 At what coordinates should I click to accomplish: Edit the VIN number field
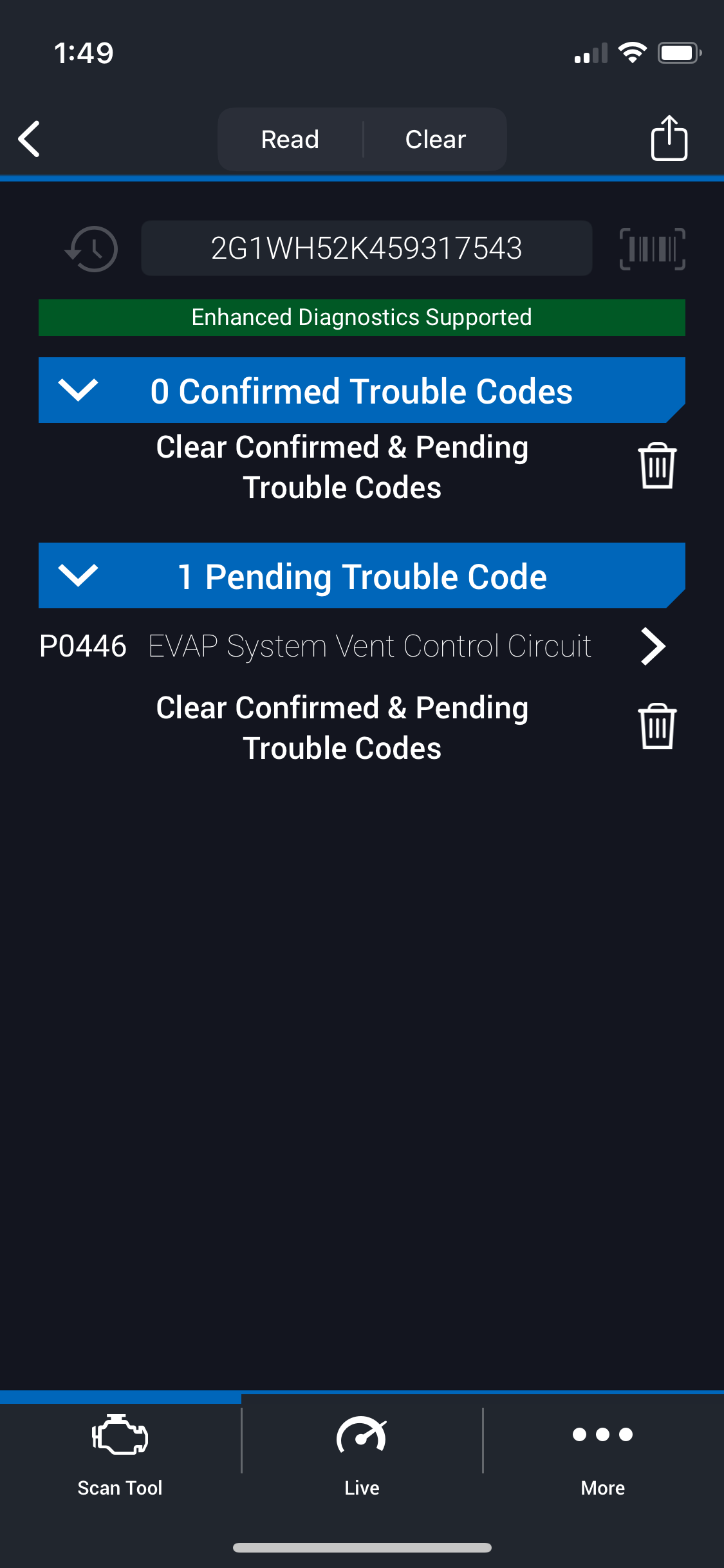366,248
